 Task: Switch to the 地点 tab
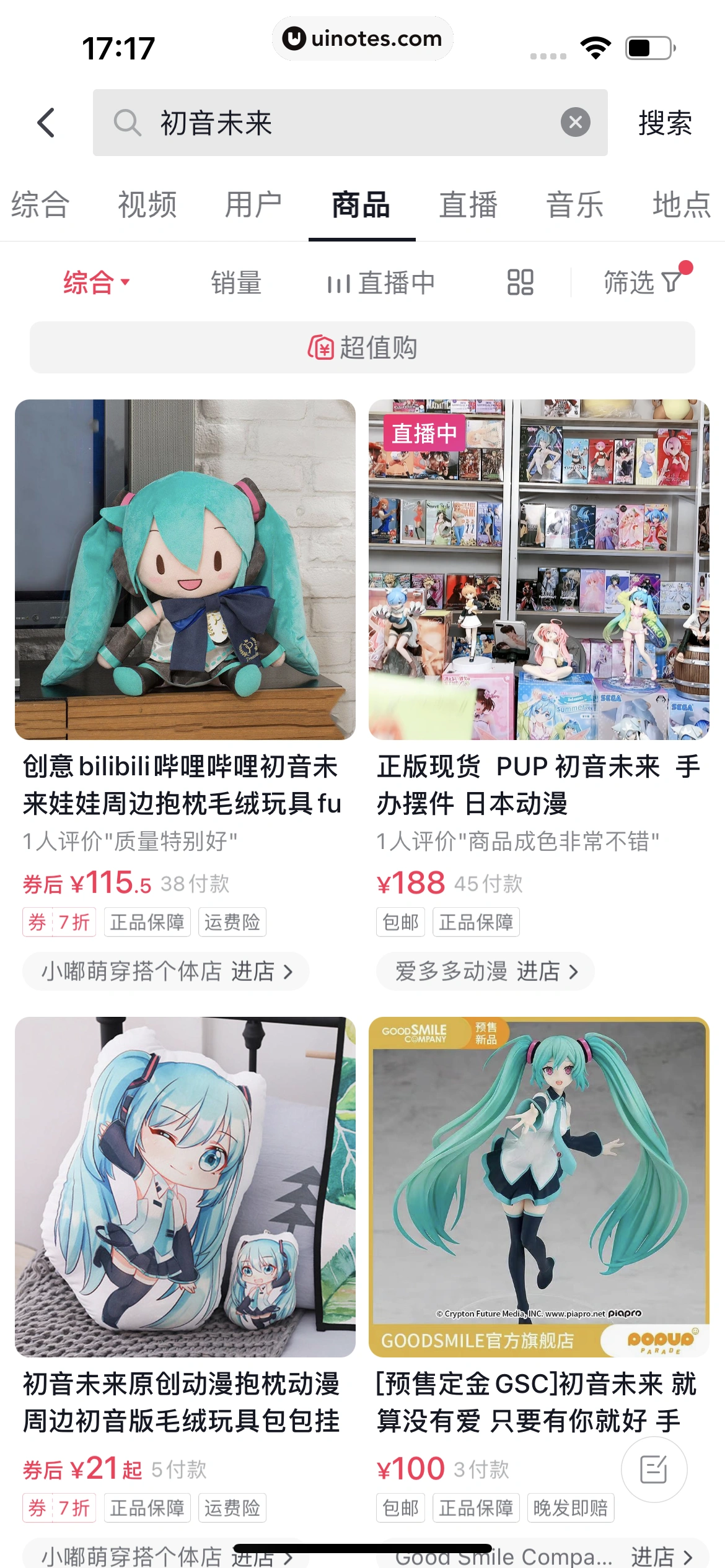click(681, 205)
